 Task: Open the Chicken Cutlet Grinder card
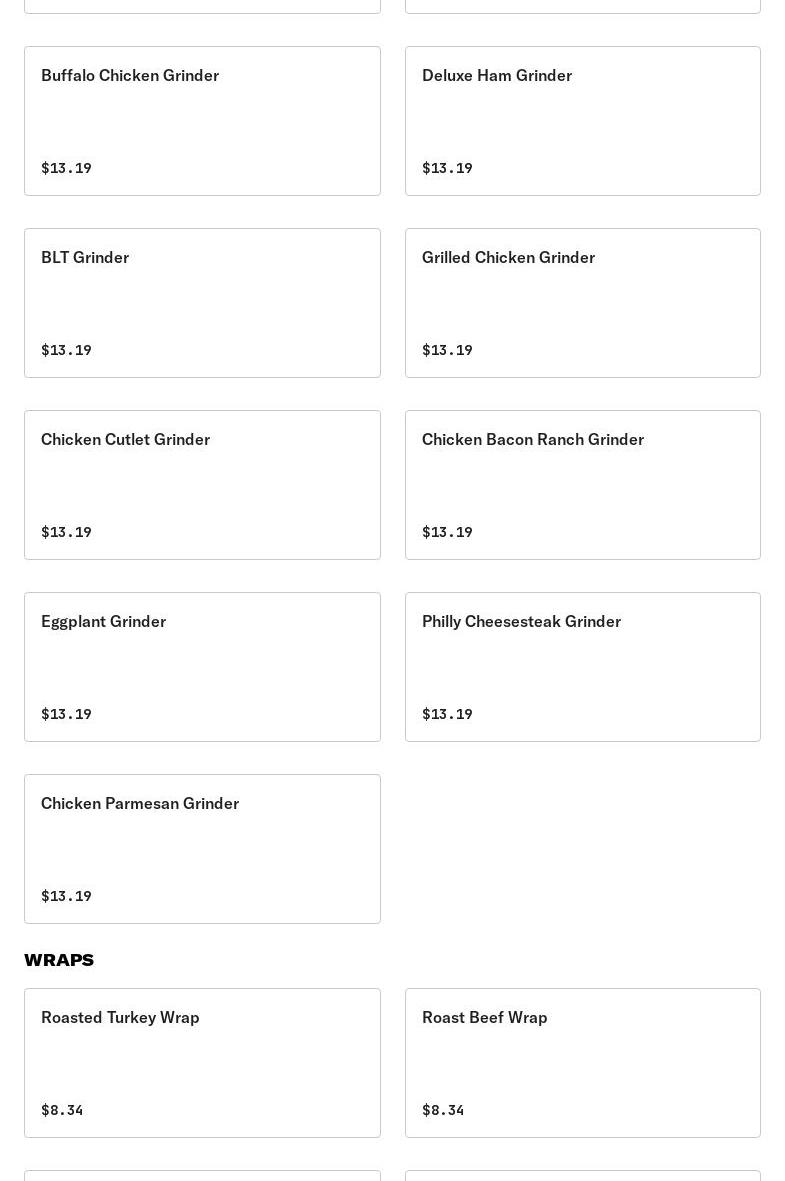tap(202, 485)
